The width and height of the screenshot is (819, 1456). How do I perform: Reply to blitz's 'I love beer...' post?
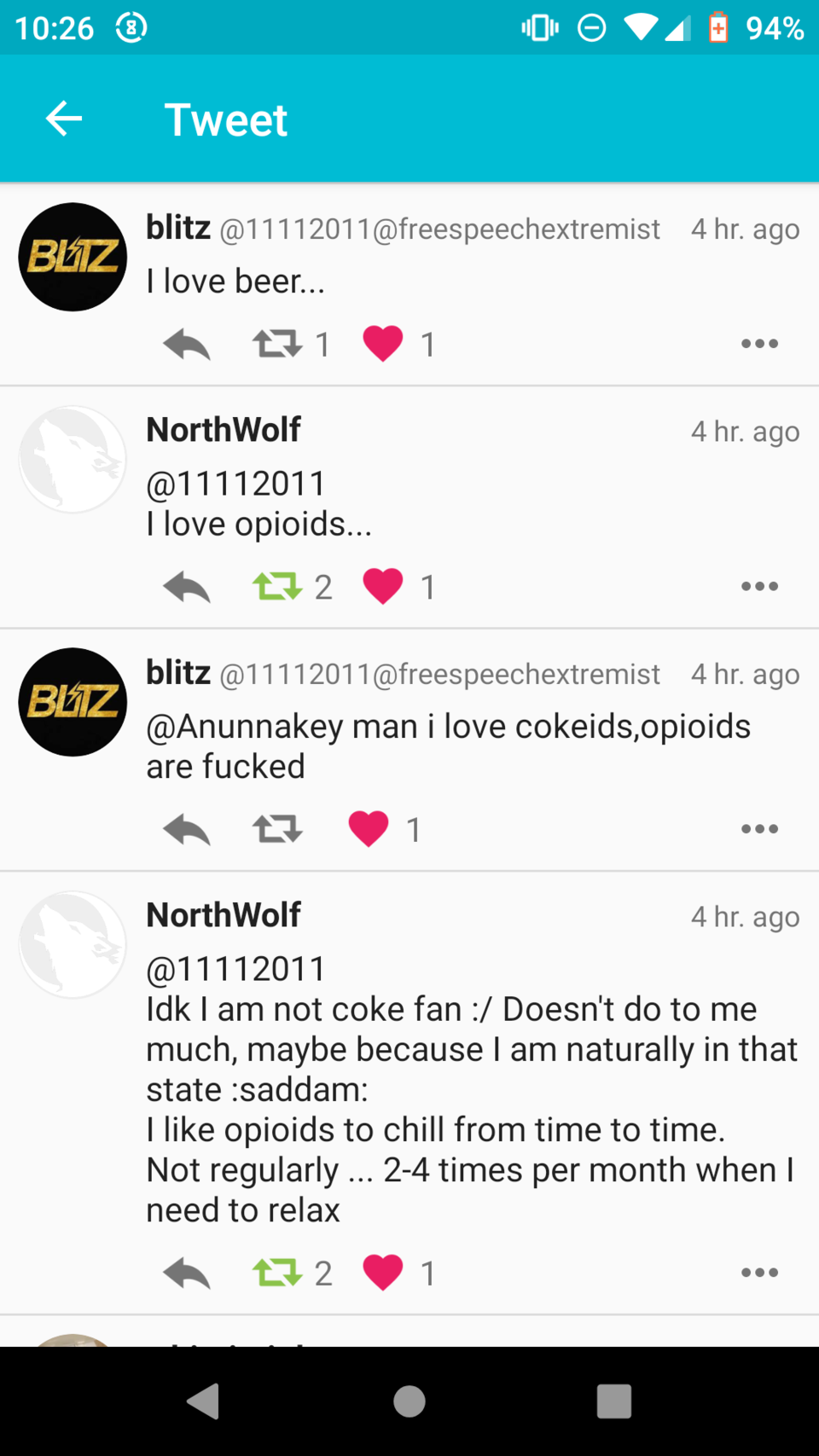[x=186, y=345]
